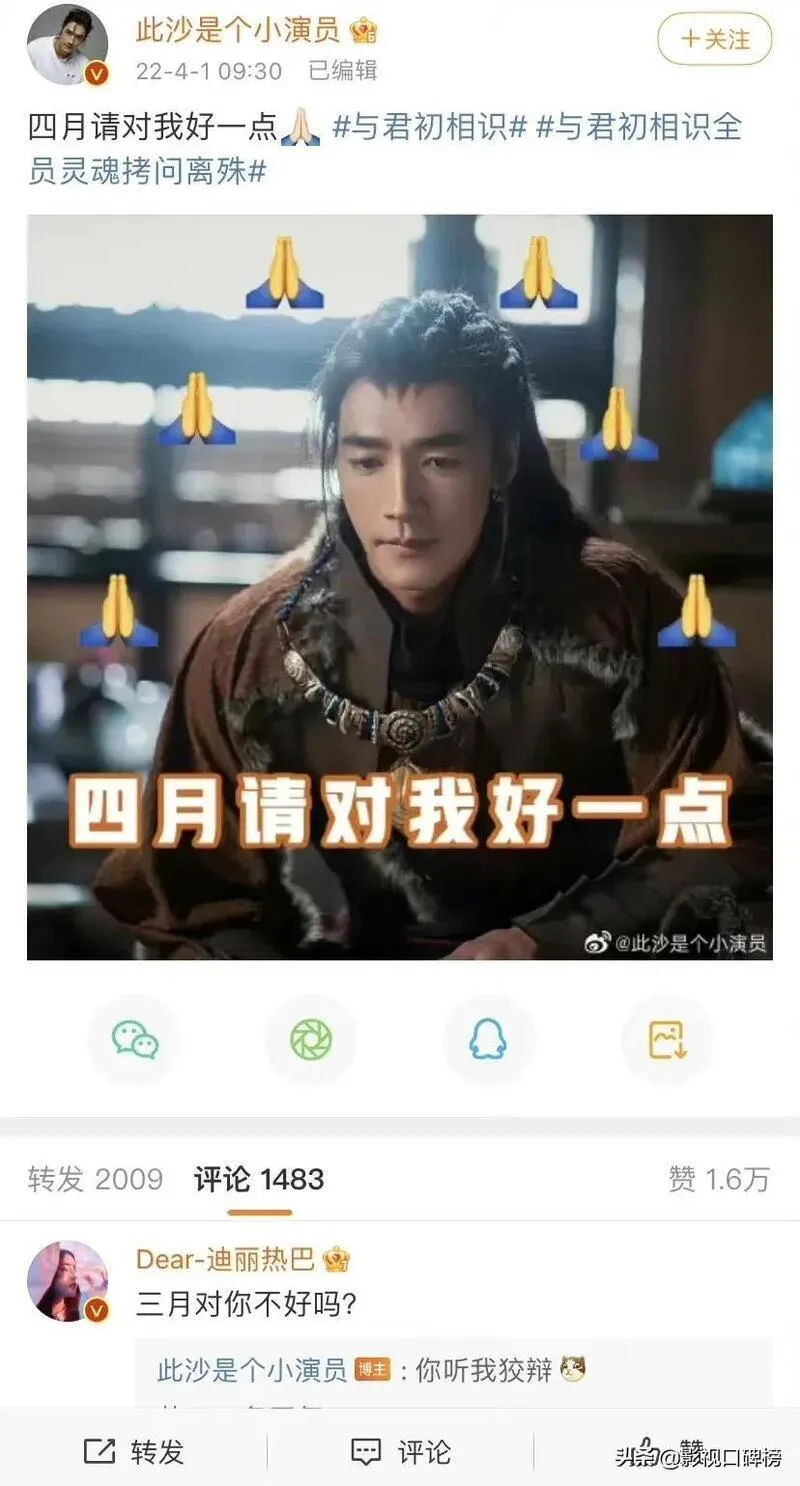The height and width of the screenshot is (1486, 800).
Task: View the 赞 1.6万 likes list
Action: coord(719,1179)
